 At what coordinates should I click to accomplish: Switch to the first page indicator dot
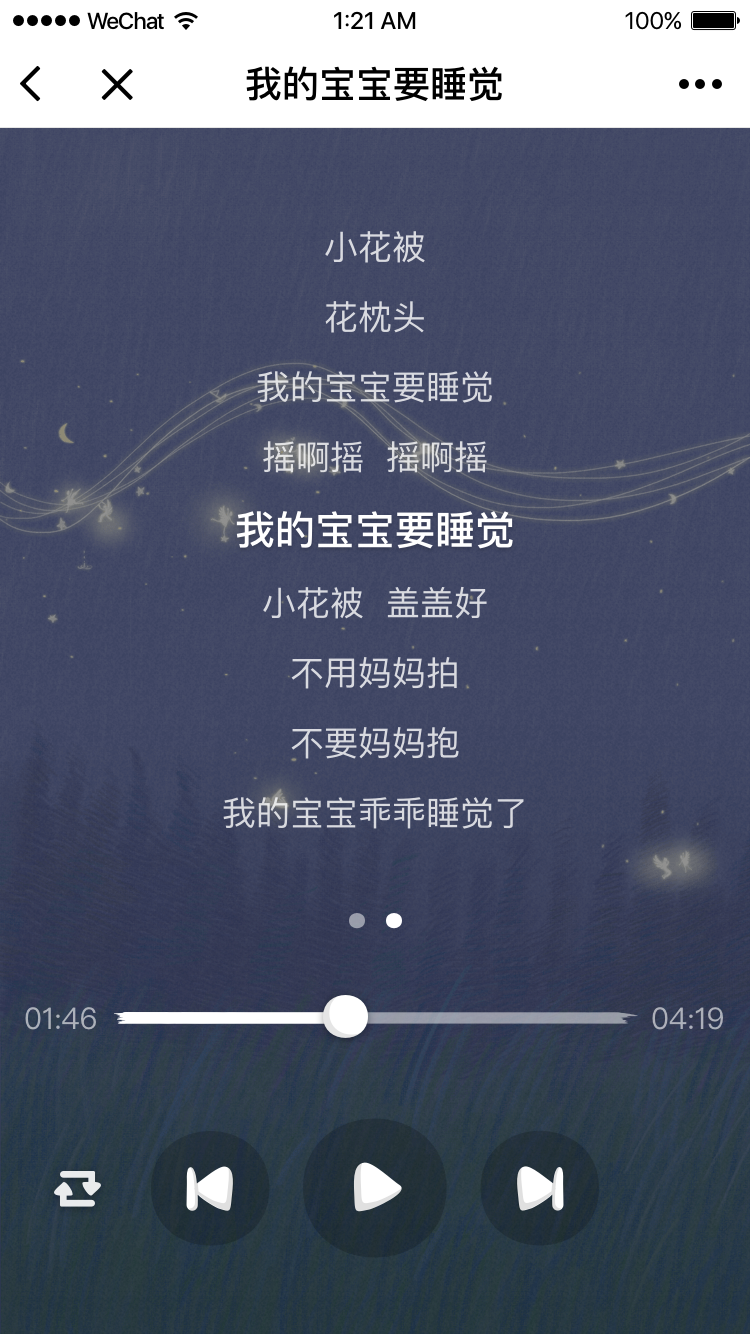pyautogui.click(x=357, y=920)
